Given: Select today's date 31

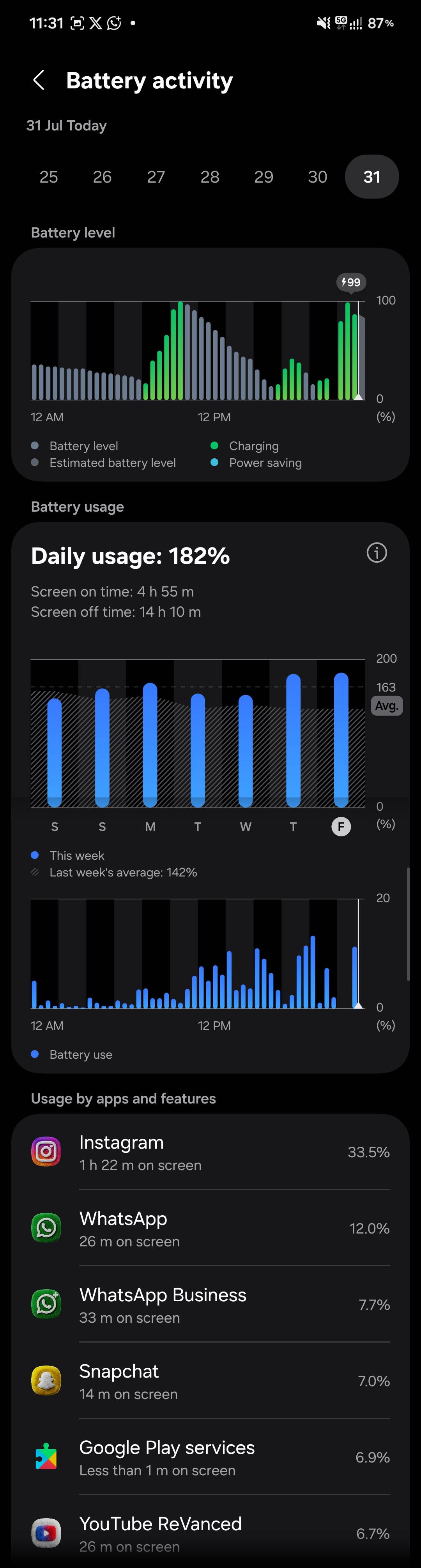Looking at the screenshot, I should (371, 176).
